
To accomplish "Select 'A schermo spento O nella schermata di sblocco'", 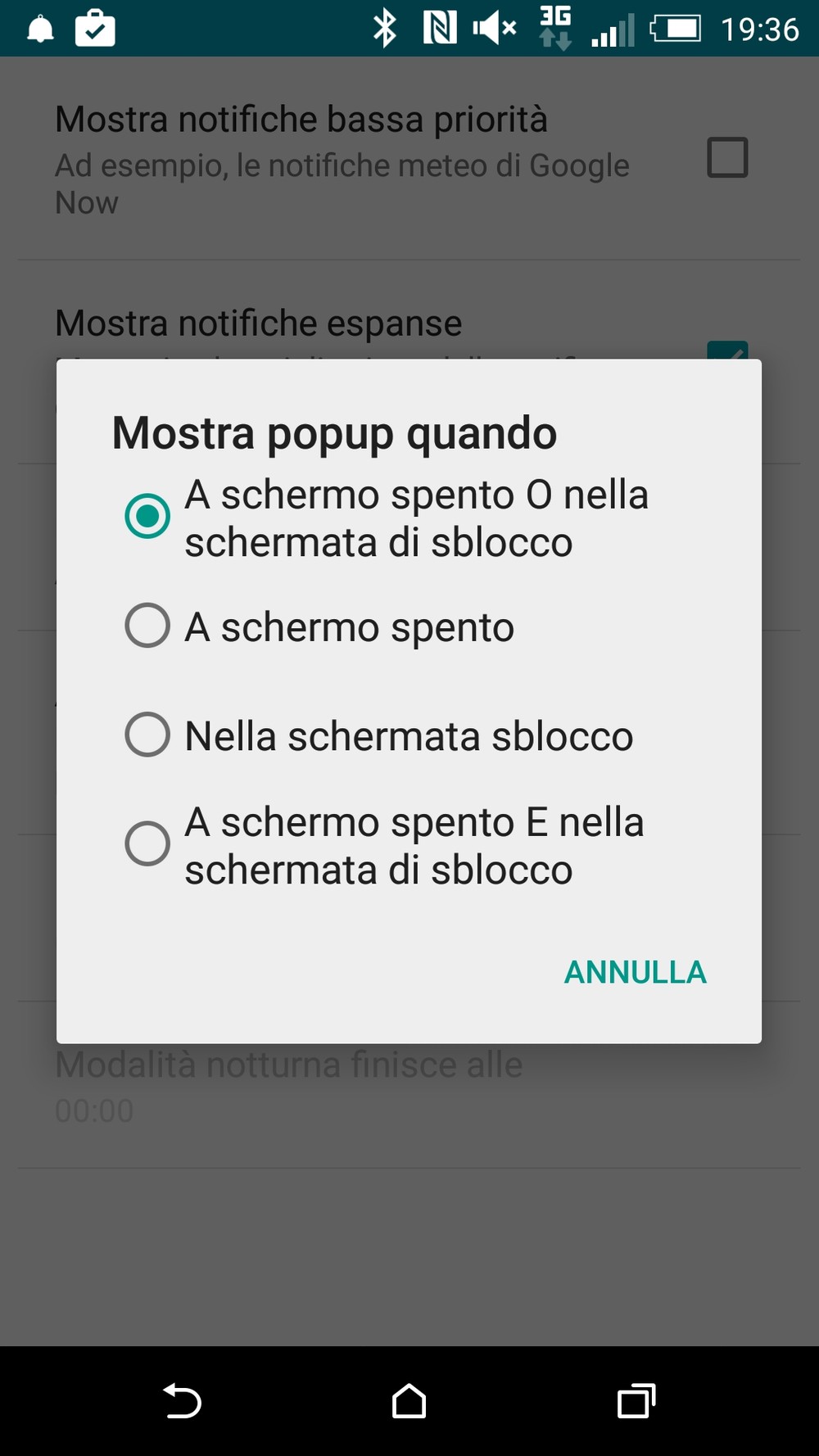I will point(148,517).
